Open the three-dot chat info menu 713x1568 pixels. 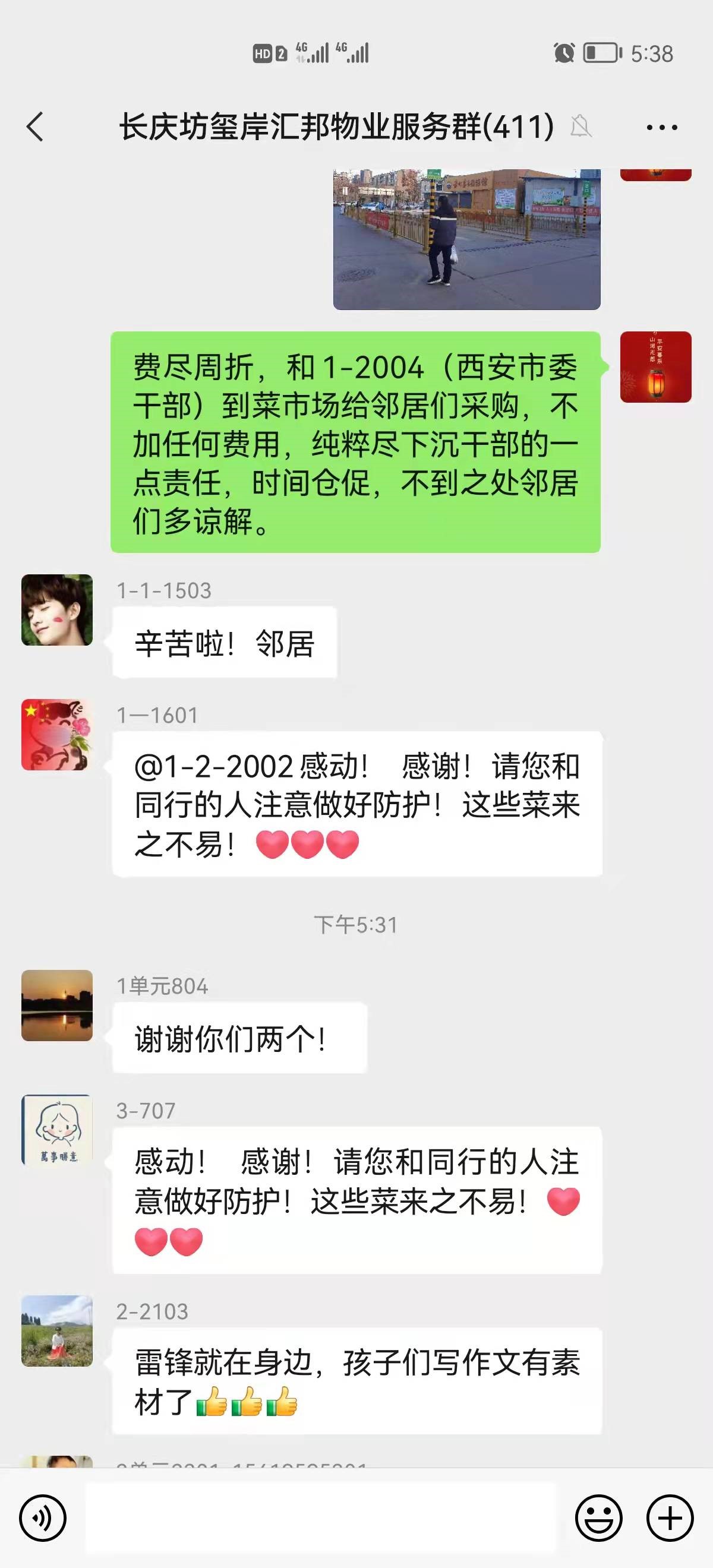point(661,127)
